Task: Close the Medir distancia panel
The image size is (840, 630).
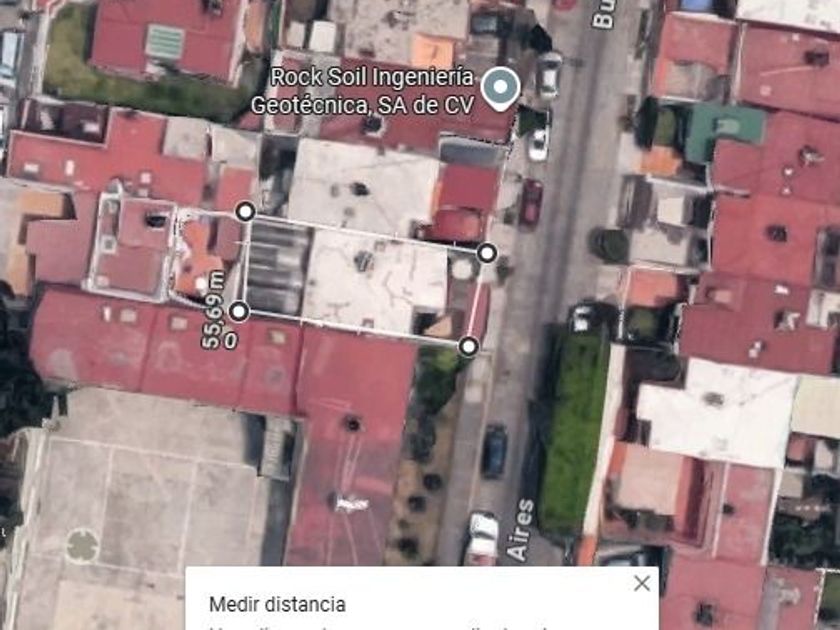Action: tap(642, 583)
